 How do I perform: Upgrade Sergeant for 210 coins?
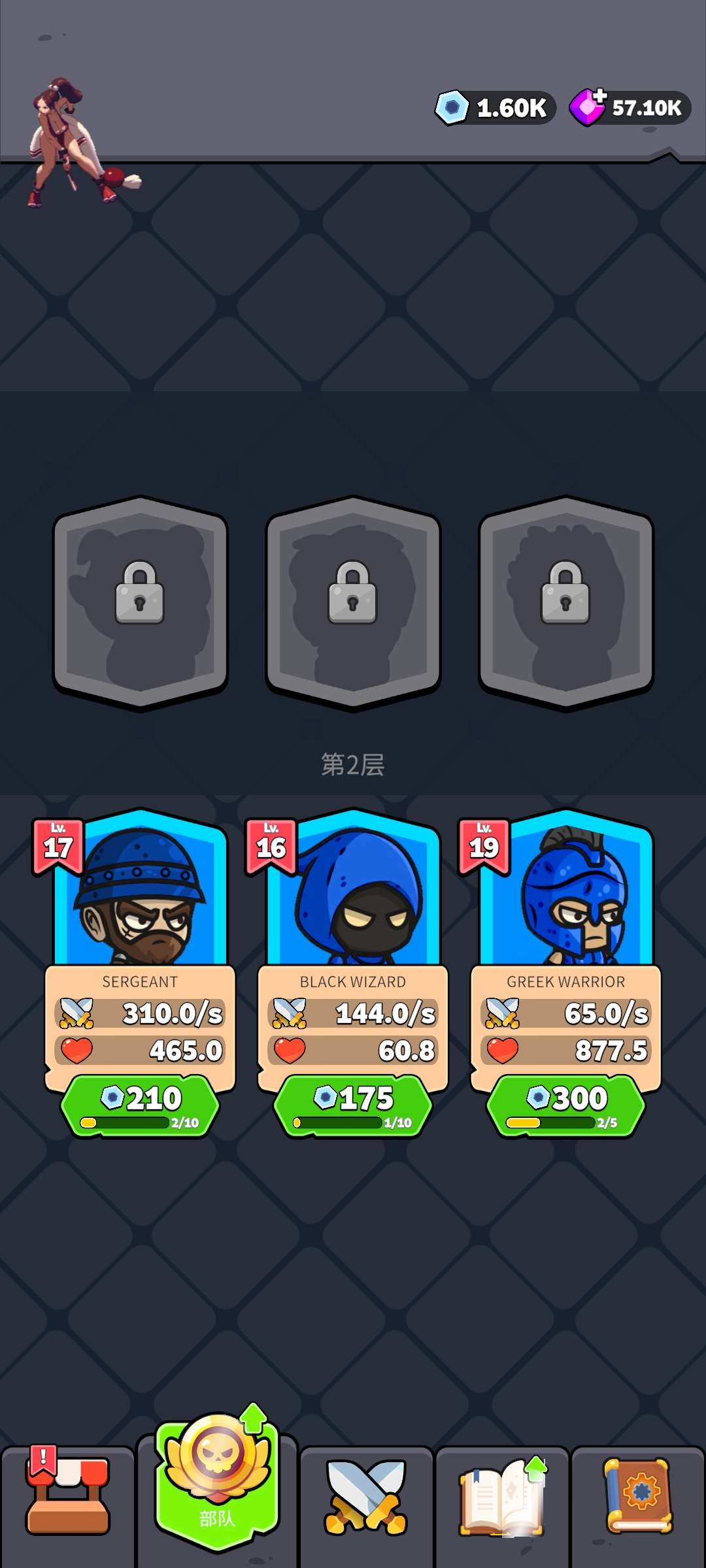coord(140,1105)
